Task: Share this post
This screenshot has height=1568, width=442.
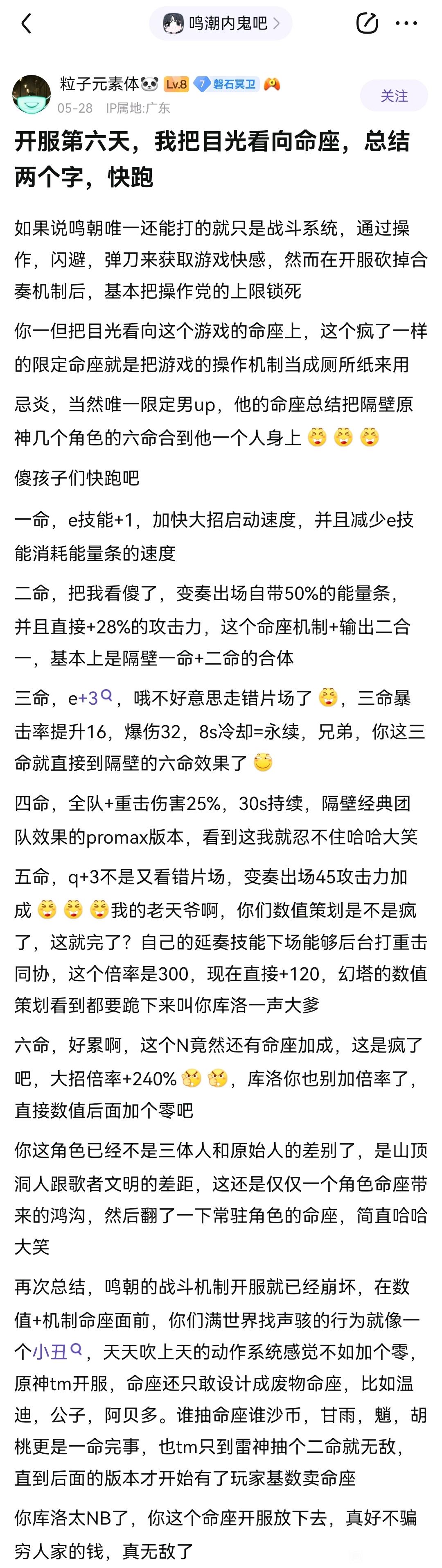Action: (x=367, y=24)
